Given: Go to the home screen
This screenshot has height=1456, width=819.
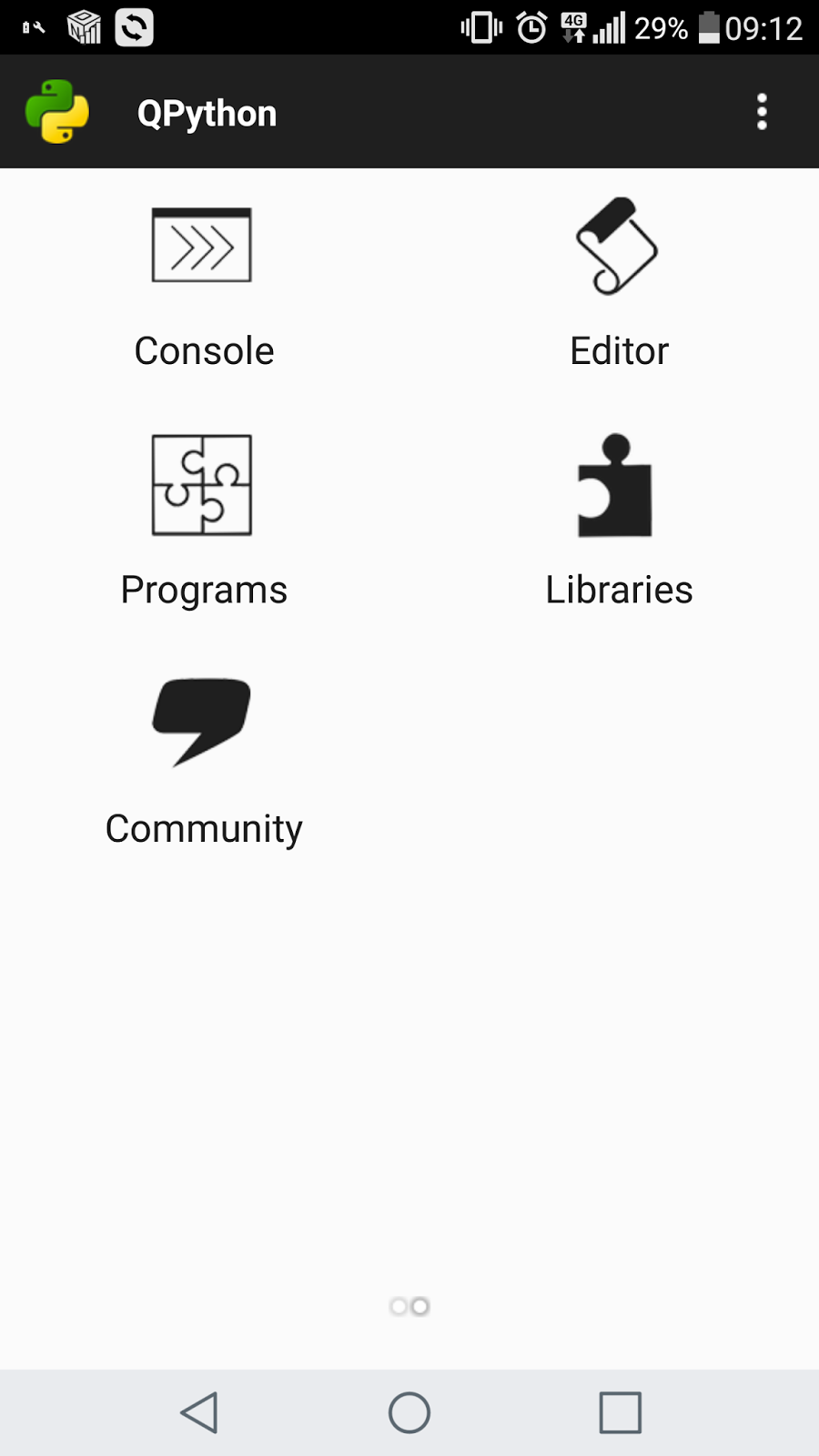Looking at the screenshot, I should [x=409, y=1412].
